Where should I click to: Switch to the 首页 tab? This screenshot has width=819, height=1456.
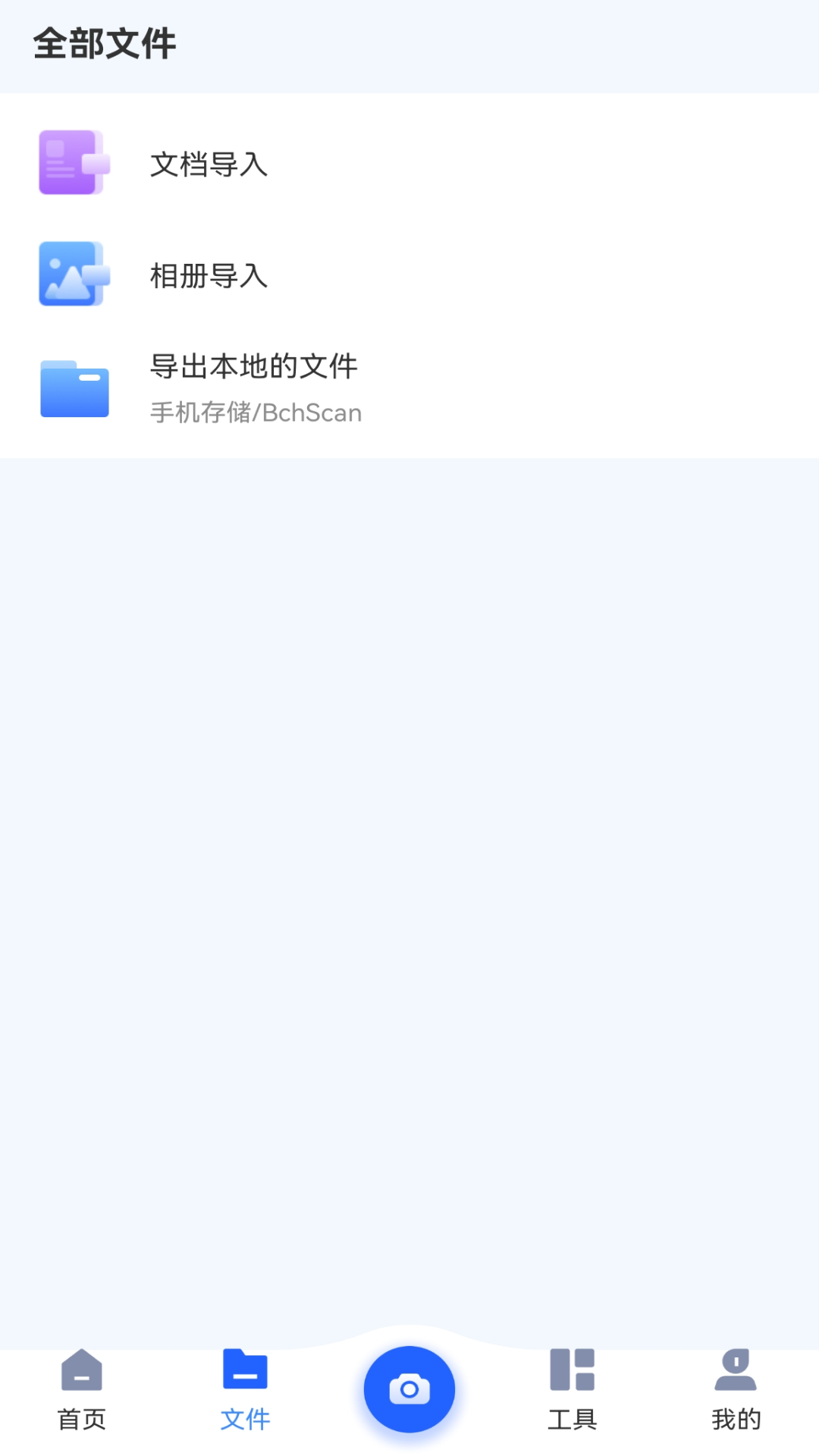(82, 1390)
